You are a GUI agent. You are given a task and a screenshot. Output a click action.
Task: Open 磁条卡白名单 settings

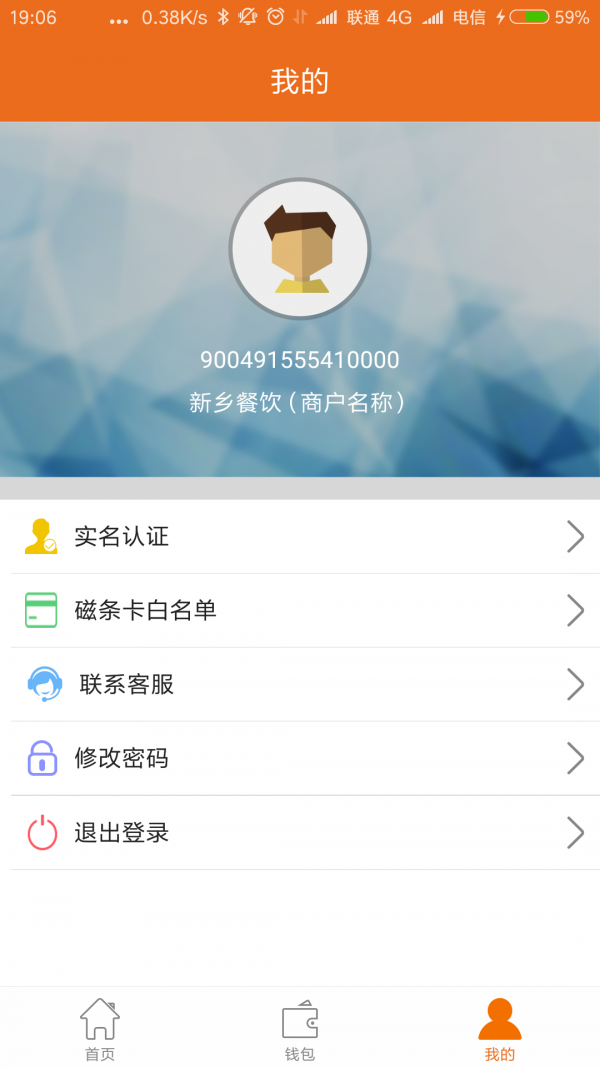point(300,610)
